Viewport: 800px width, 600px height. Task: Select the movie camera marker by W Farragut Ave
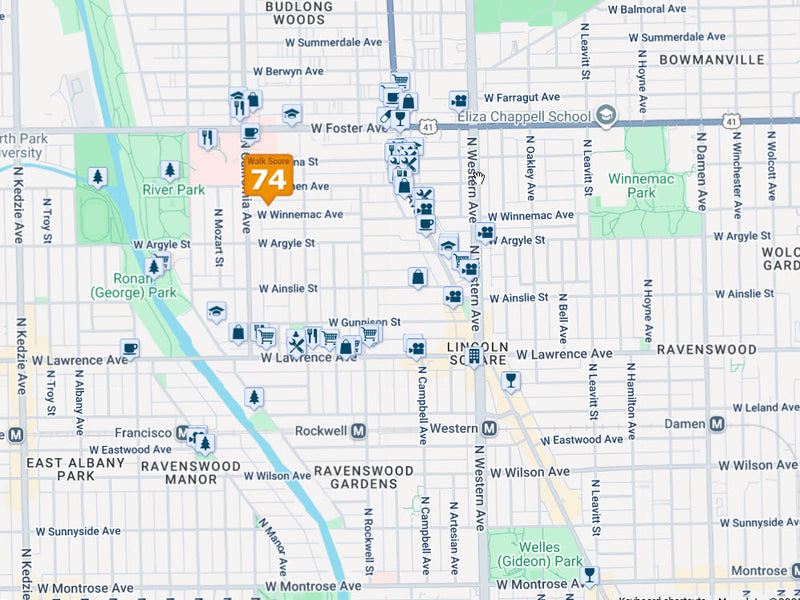459,100
